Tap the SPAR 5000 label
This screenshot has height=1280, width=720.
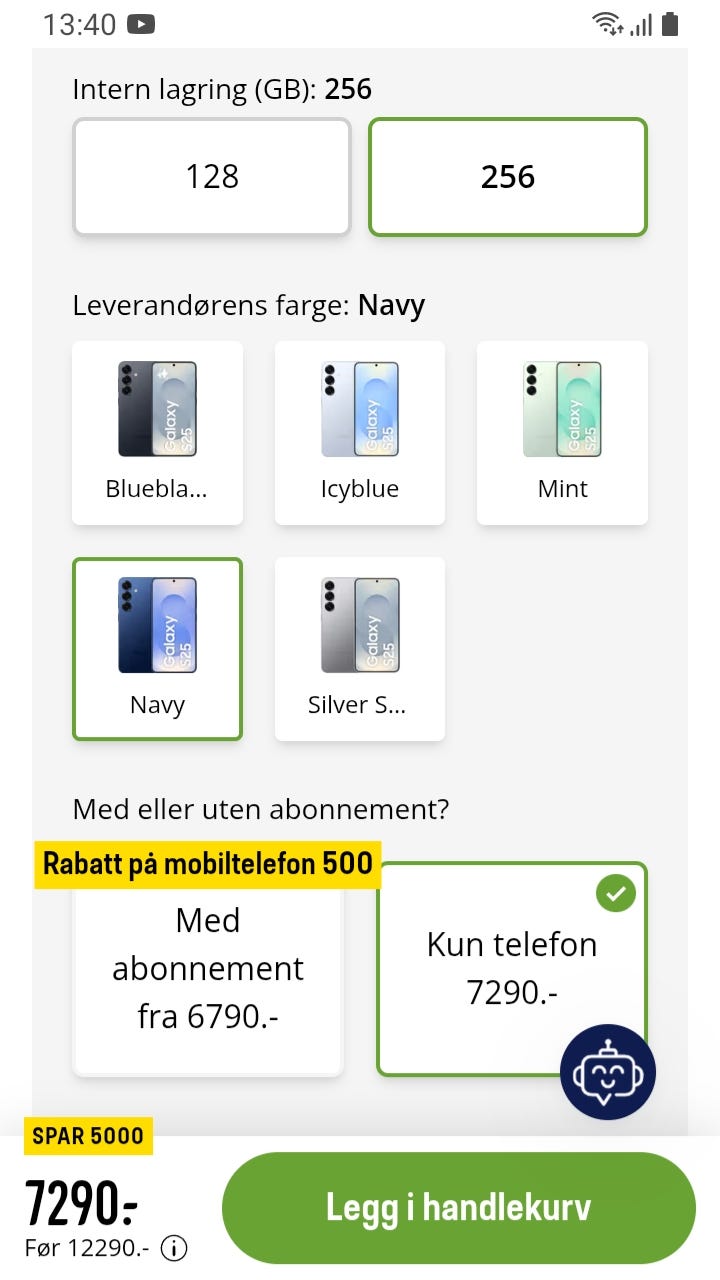[x=87, y=1136]
